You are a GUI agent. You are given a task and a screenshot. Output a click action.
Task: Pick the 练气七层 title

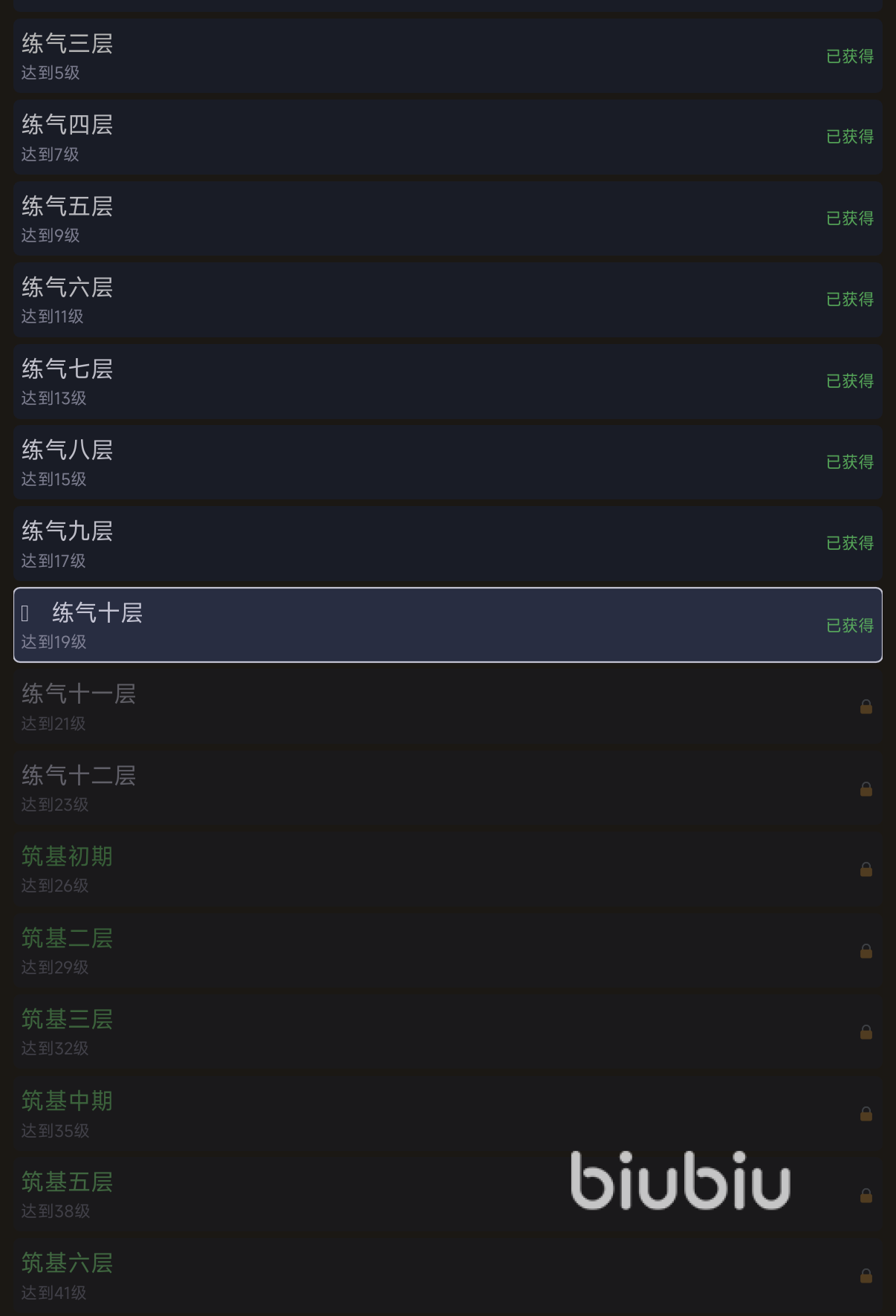(67, 369)
